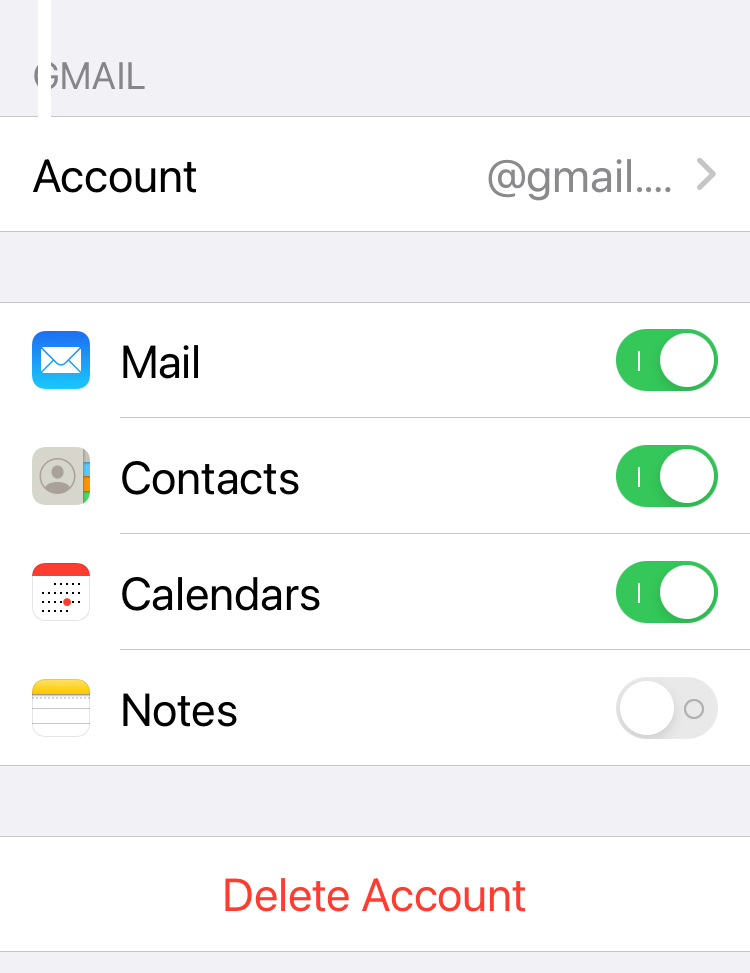Turn off the Mail toggle
Image resolution: width=750 pixels, height=973 pixels.
(666, 361)
